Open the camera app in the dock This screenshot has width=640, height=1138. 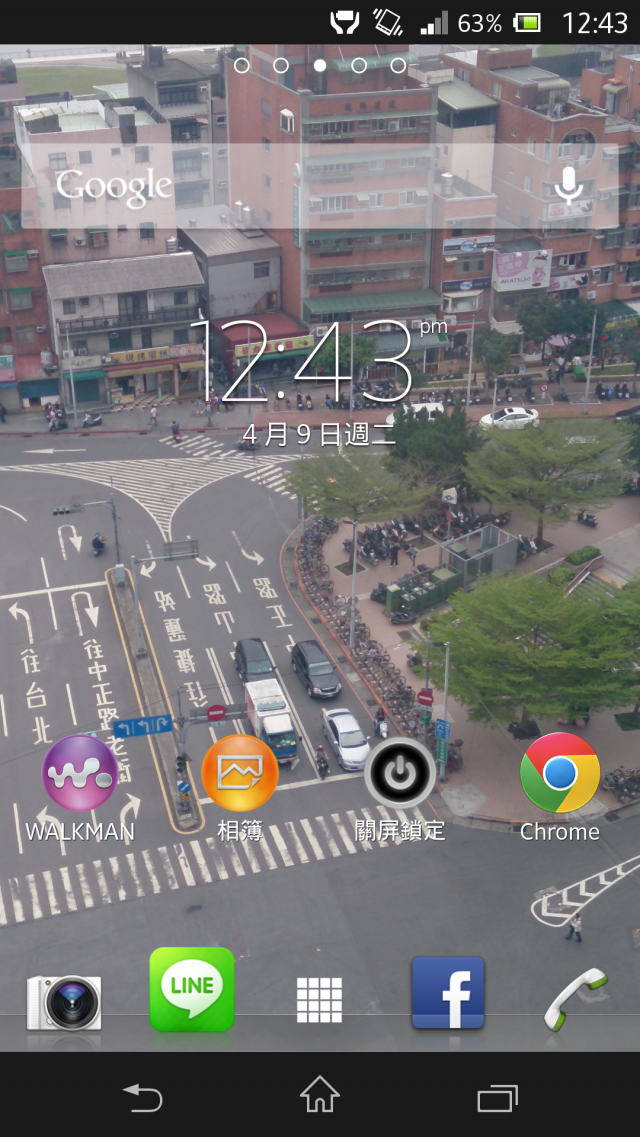pyautogui.click(x=64, y=1000)
